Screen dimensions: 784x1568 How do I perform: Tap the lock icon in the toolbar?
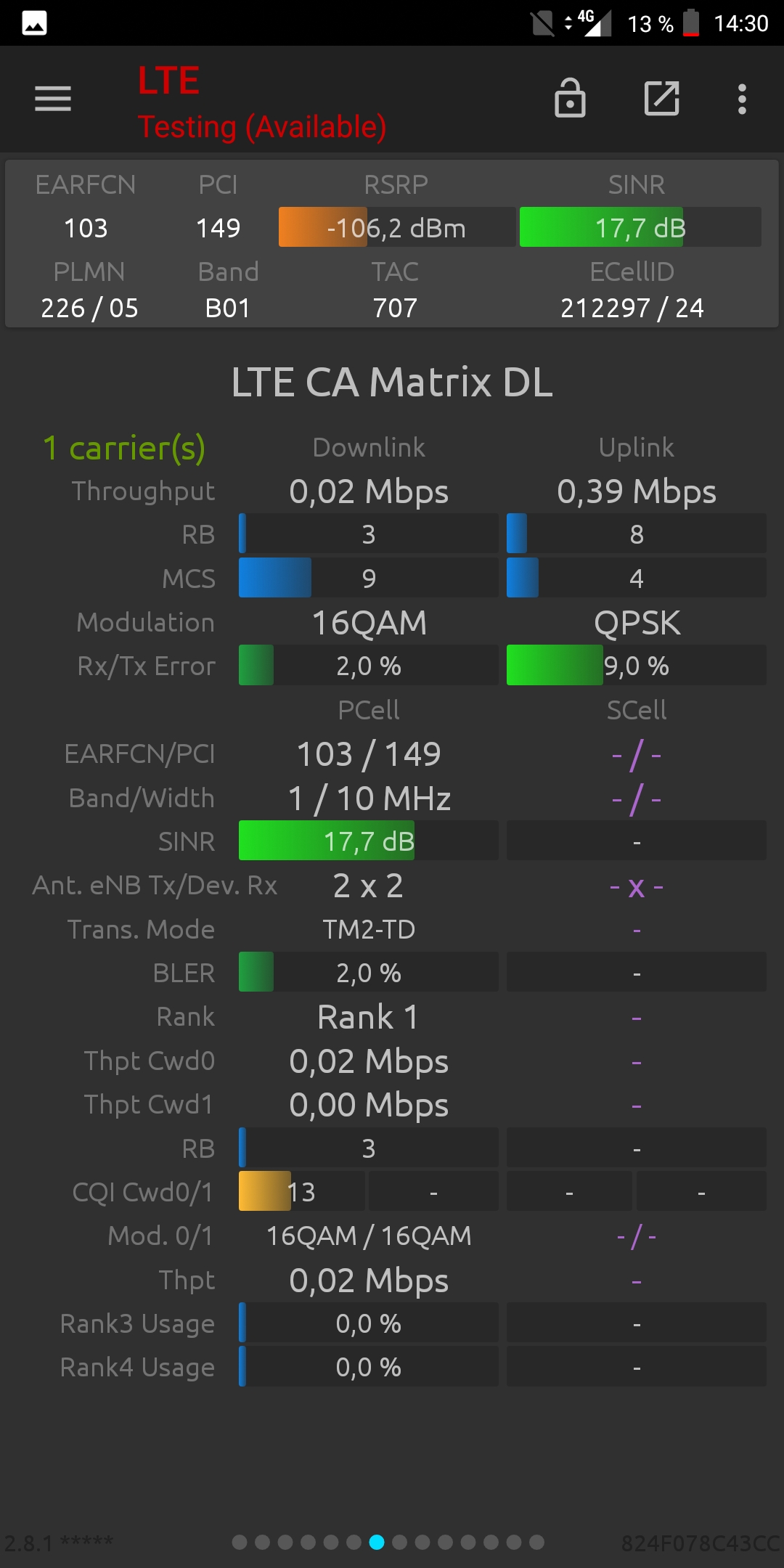[x=570, y=98]
